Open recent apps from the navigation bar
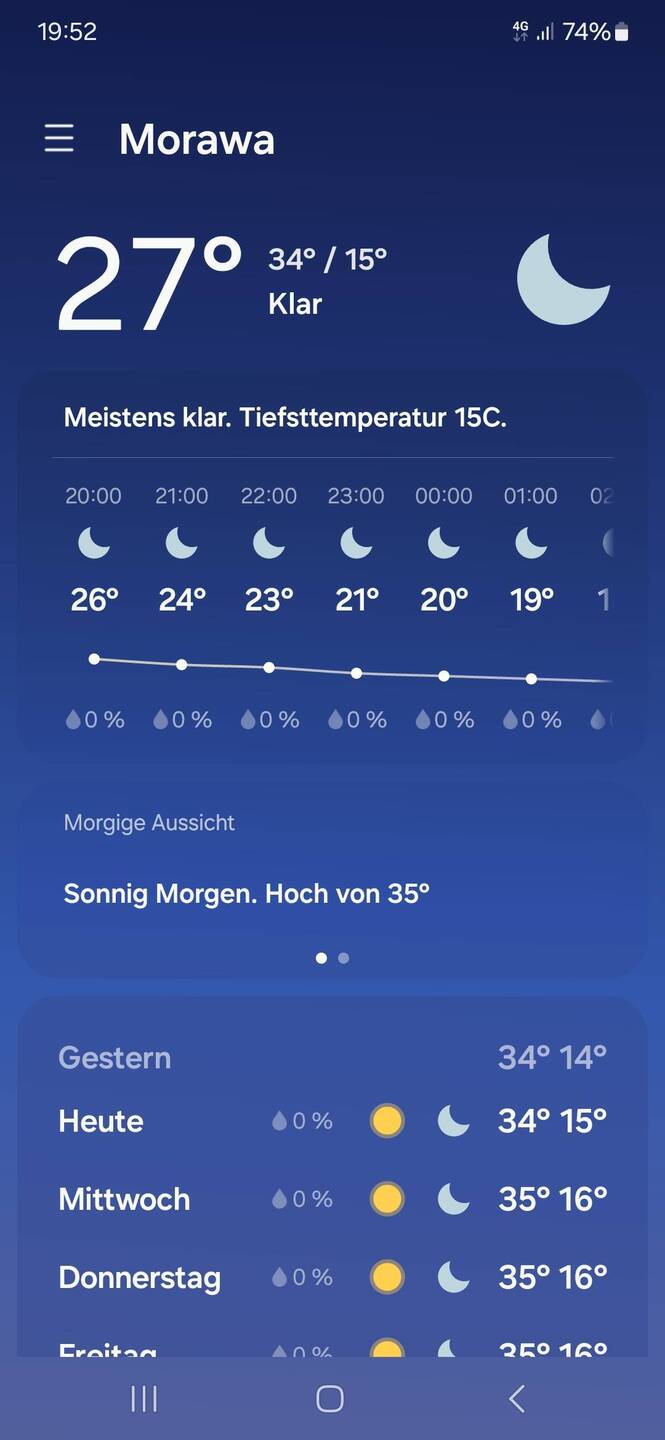Image resolution: width=665 pixels, height=1440 pixels. [x=144, y=1398]
